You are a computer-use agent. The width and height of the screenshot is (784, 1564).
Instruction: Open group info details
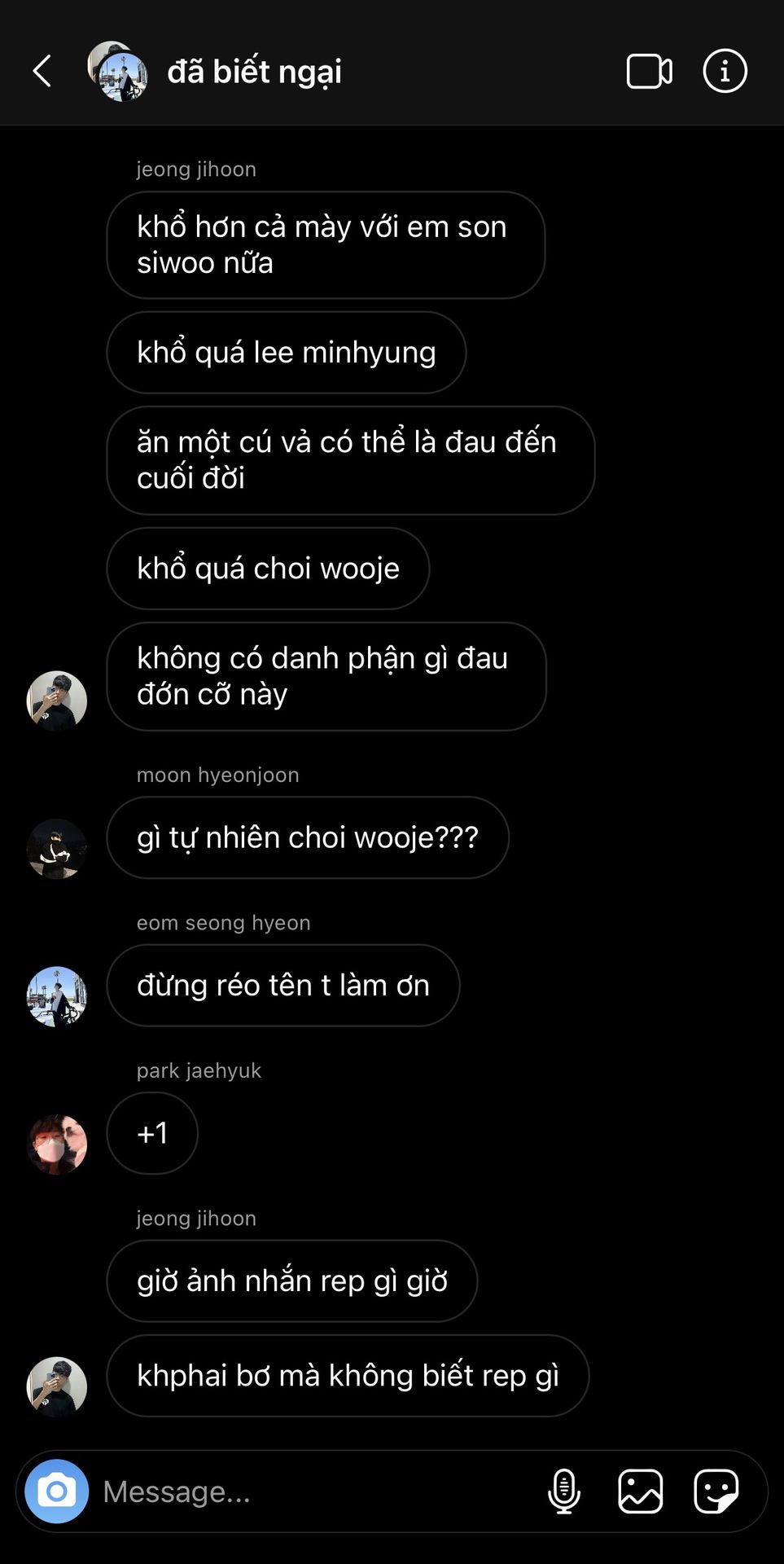click(725, 72)
